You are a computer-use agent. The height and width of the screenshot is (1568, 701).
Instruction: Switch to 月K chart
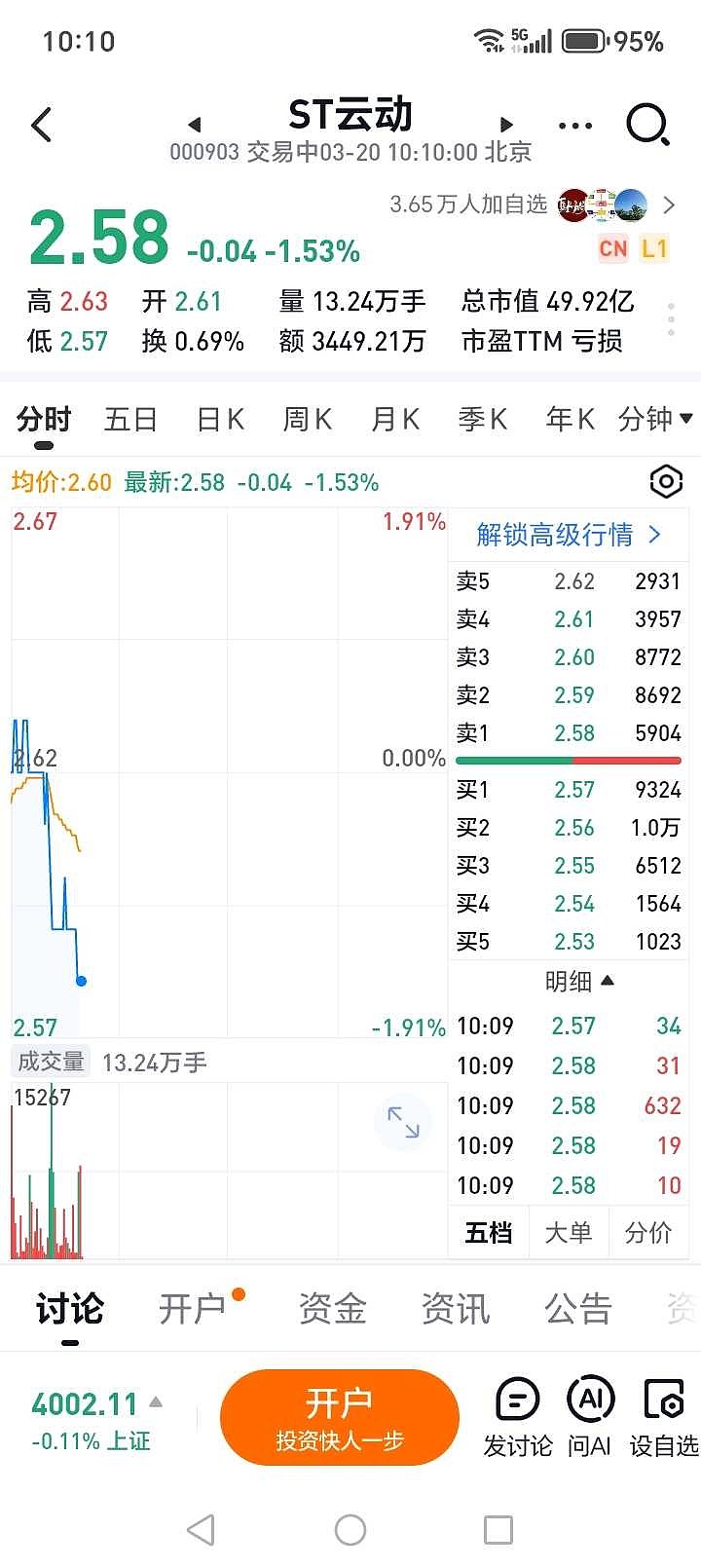[x=395, y=420]
